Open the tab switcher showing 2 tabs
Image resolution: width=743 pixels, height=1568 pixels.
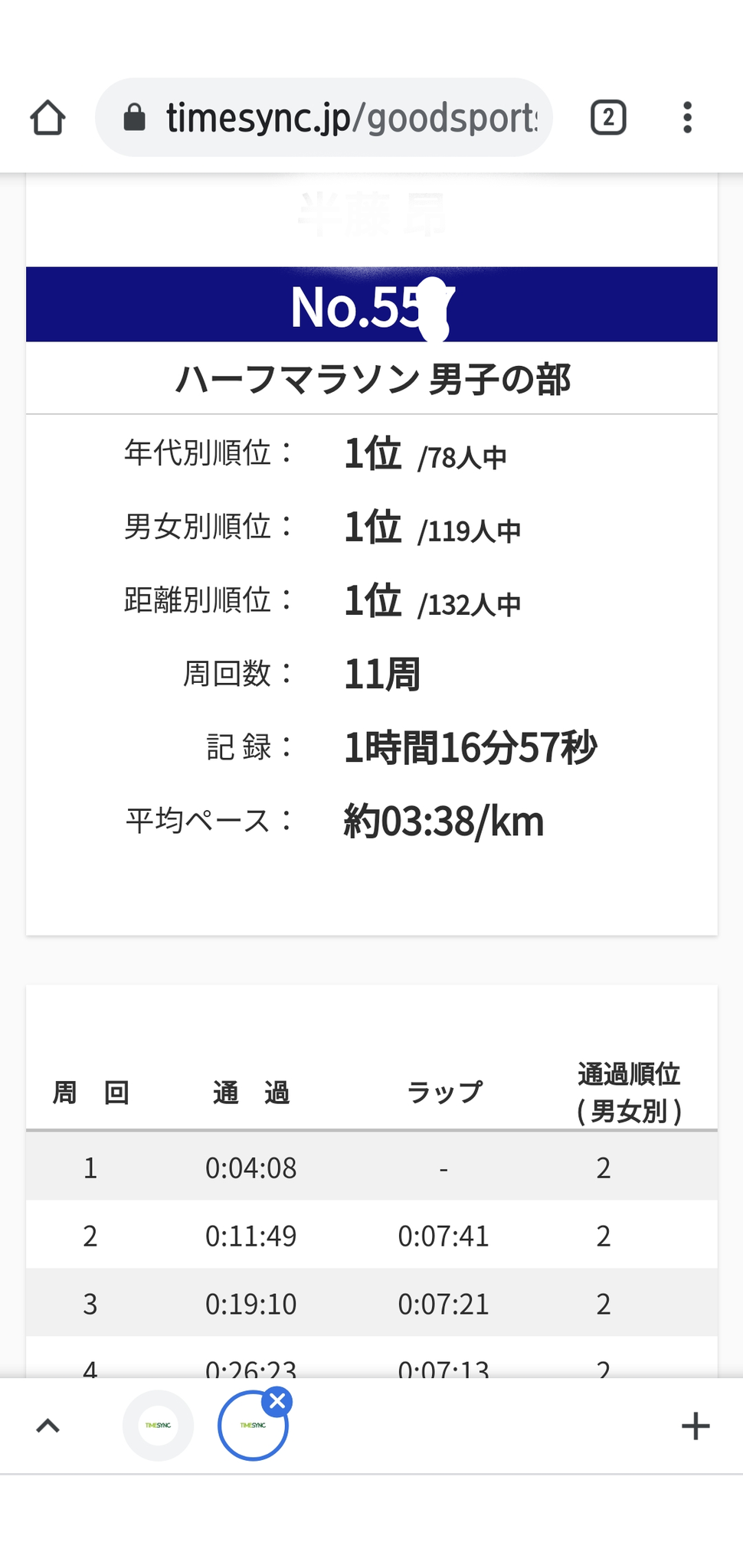pyautogui.click(x=608, y=118)
